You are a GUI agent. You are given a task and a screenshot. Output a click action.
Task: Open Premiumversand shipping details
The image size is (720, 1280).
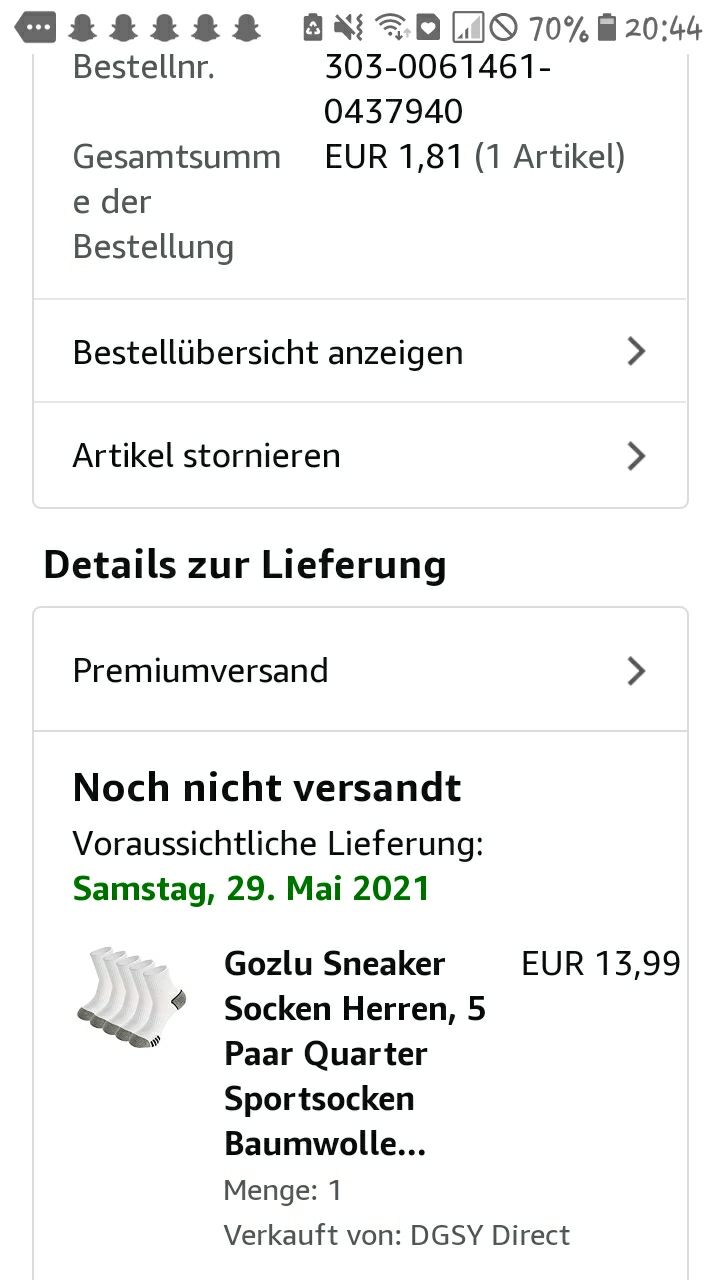(x=360, y=670)
